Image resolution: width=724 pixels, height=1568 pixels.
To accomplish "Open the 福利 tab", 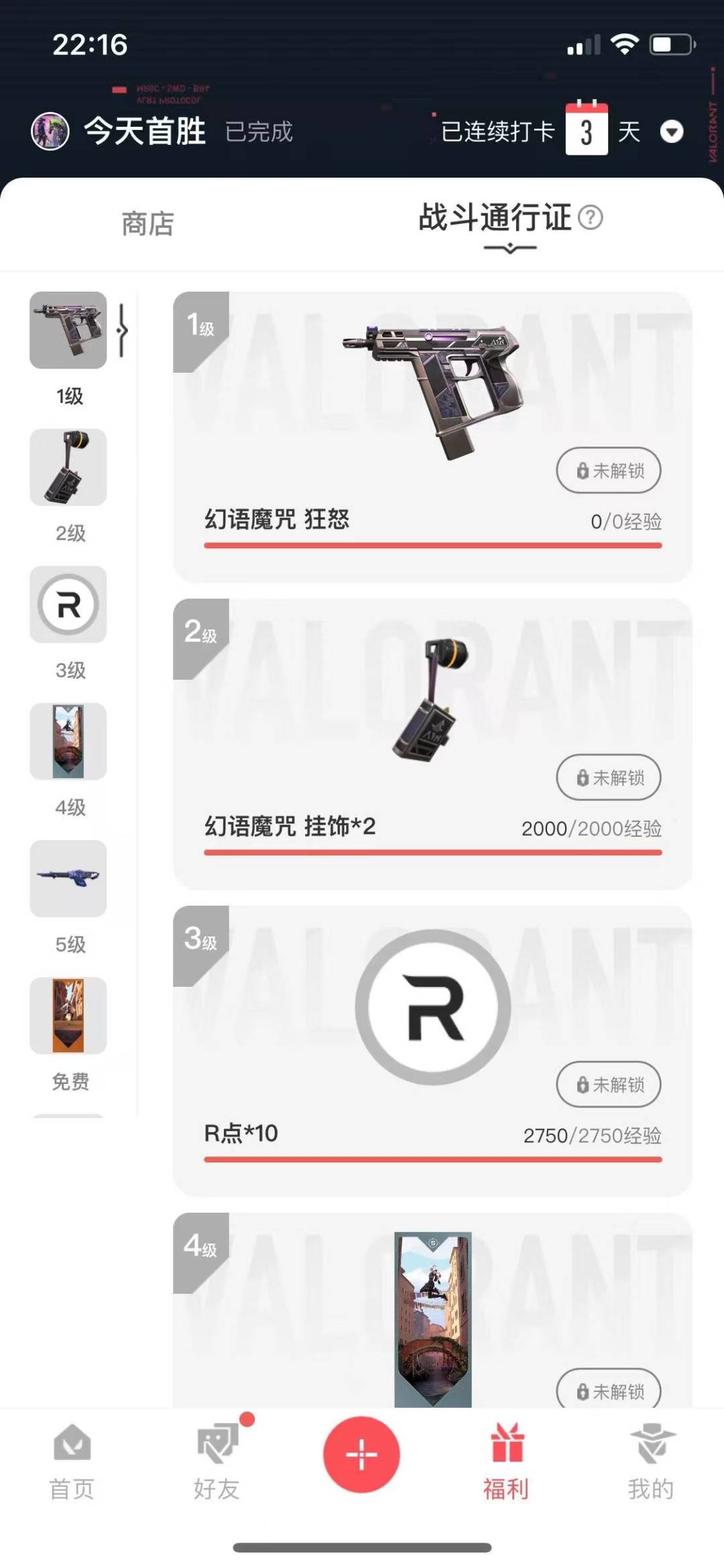I will click(x=506, y=1461).
